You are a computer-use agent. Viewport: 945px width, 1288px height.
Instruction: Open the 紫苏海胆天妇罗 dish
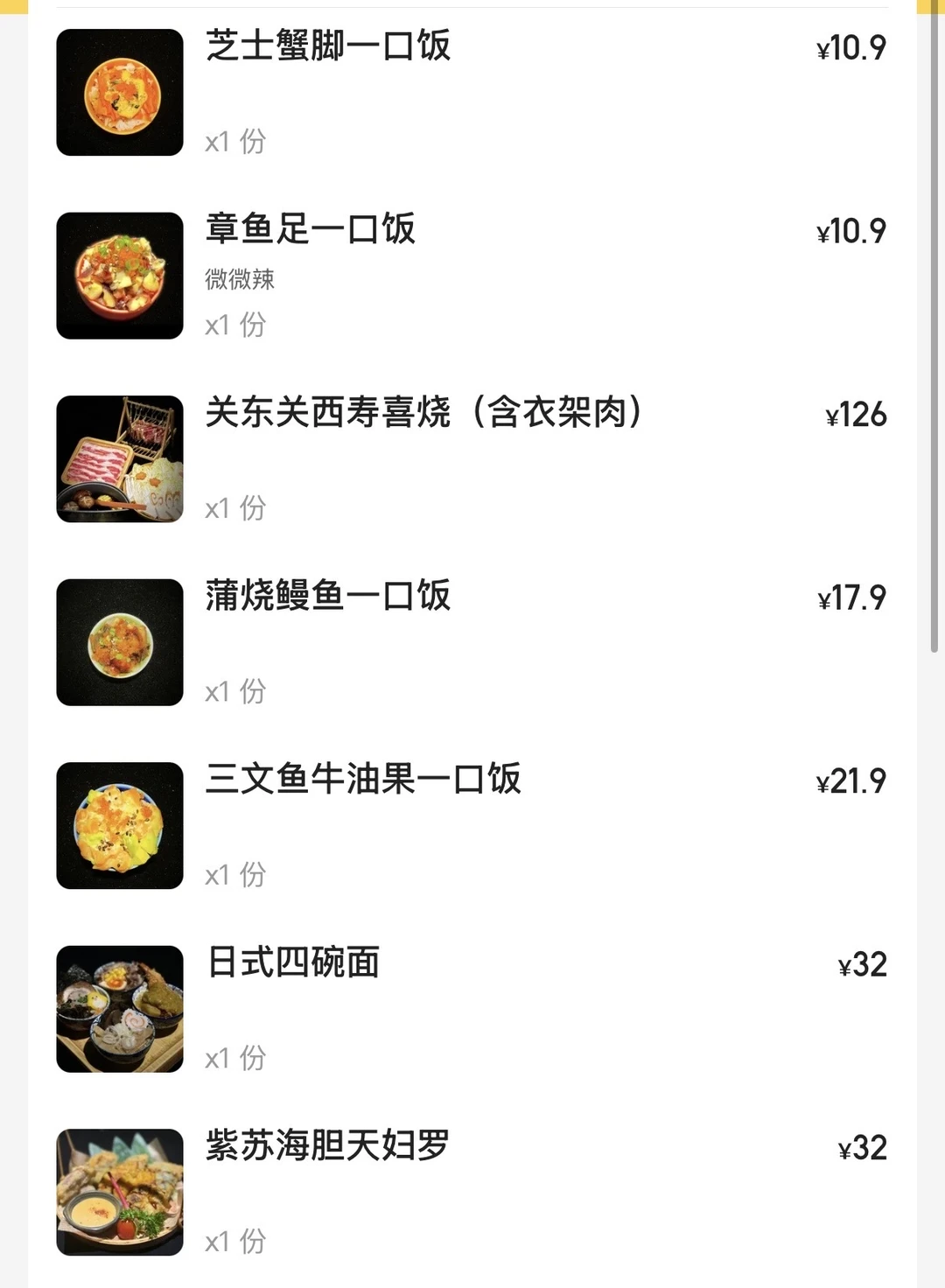[x=327, y=1146]
